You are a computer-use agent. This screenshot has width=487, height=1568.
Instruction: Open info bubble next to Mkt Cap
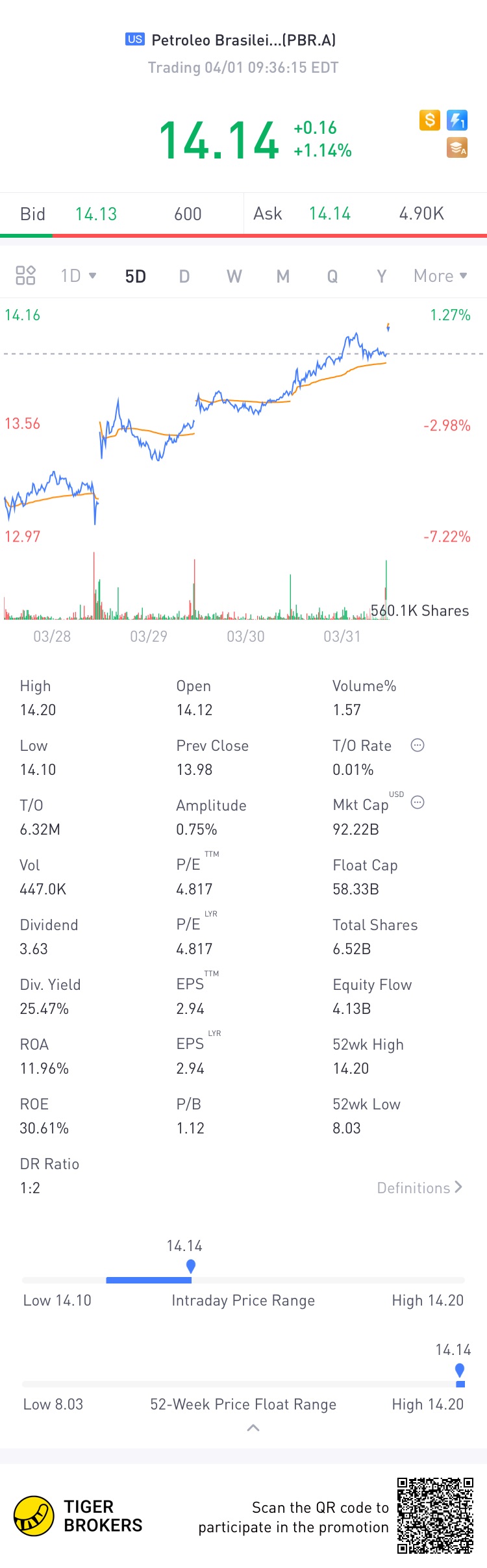pyautogui.click(x=418, y=802)
